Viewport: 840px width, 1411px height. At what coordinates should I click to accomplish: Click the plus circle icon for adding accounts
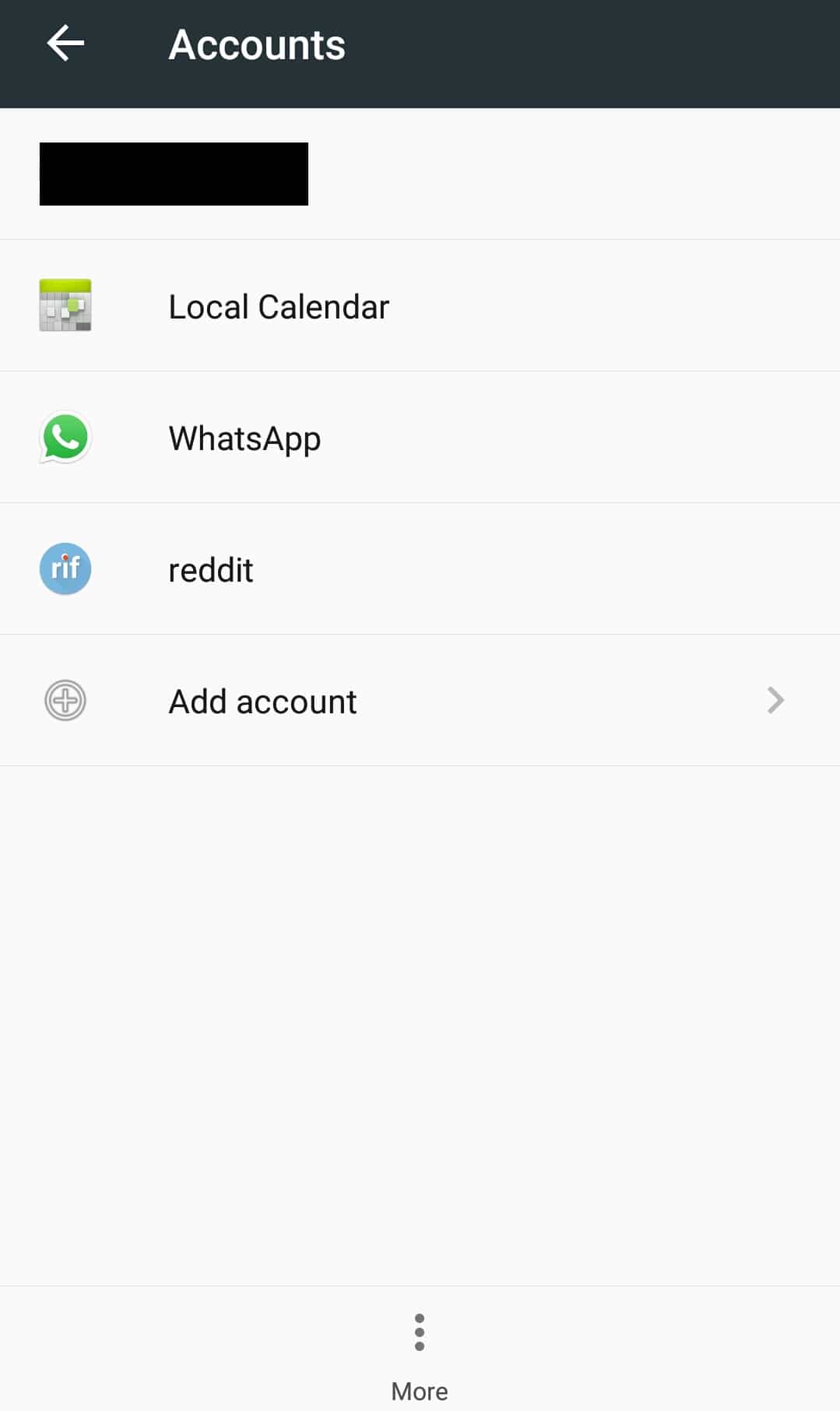tap(65, 700)
